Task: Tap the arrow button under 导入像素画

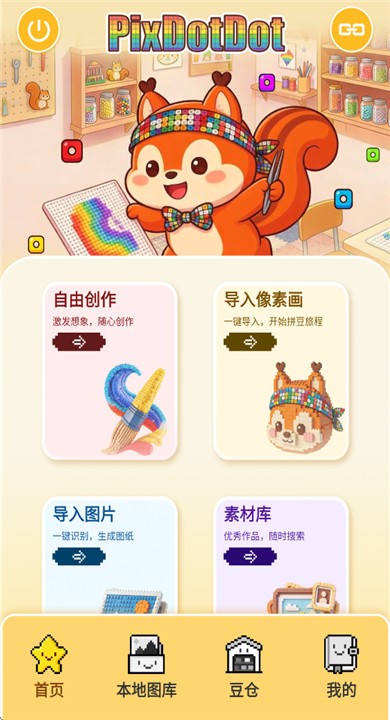Action: [250, 342]
